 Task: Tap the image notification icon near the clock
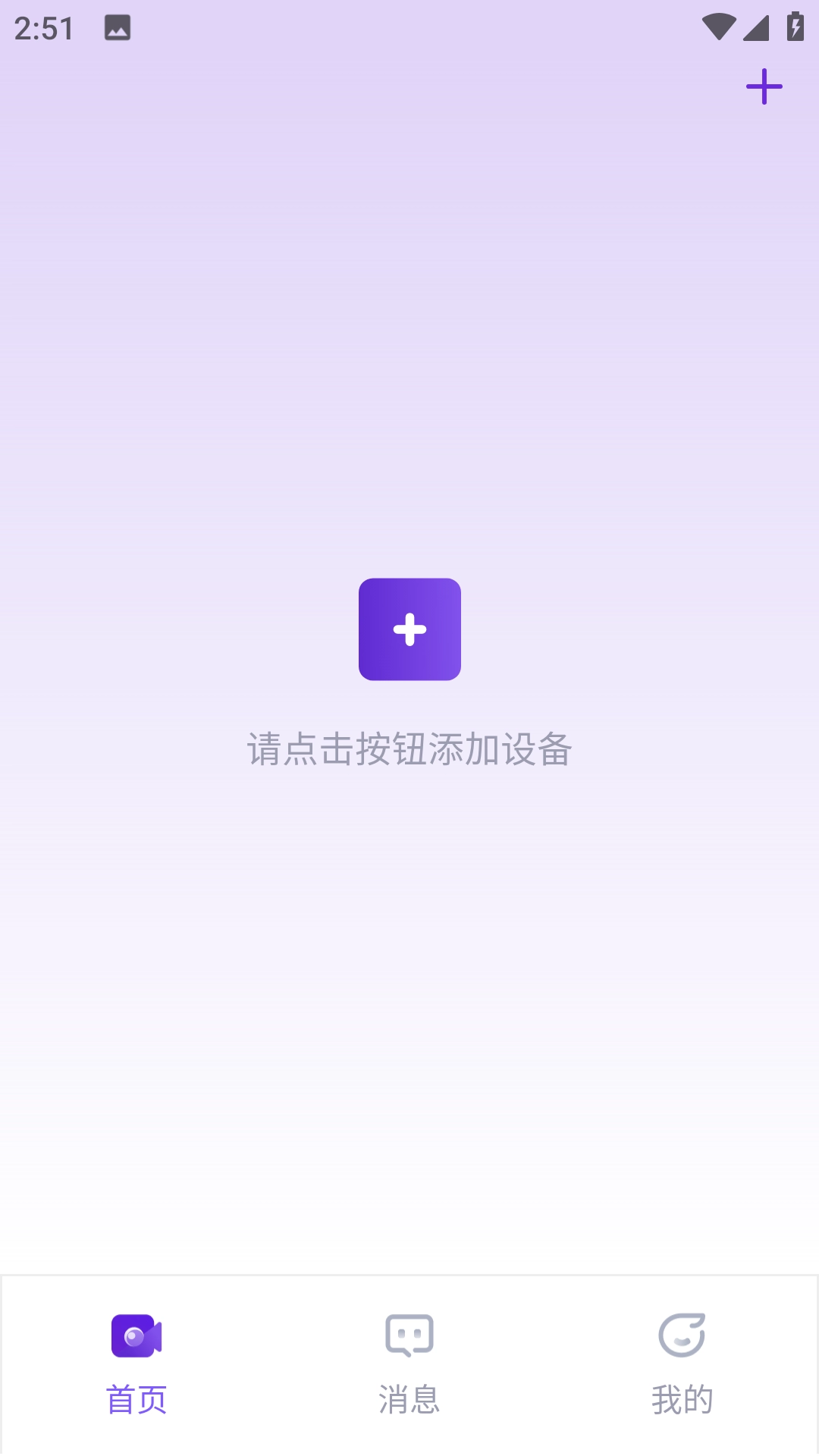tap(118, 29)
